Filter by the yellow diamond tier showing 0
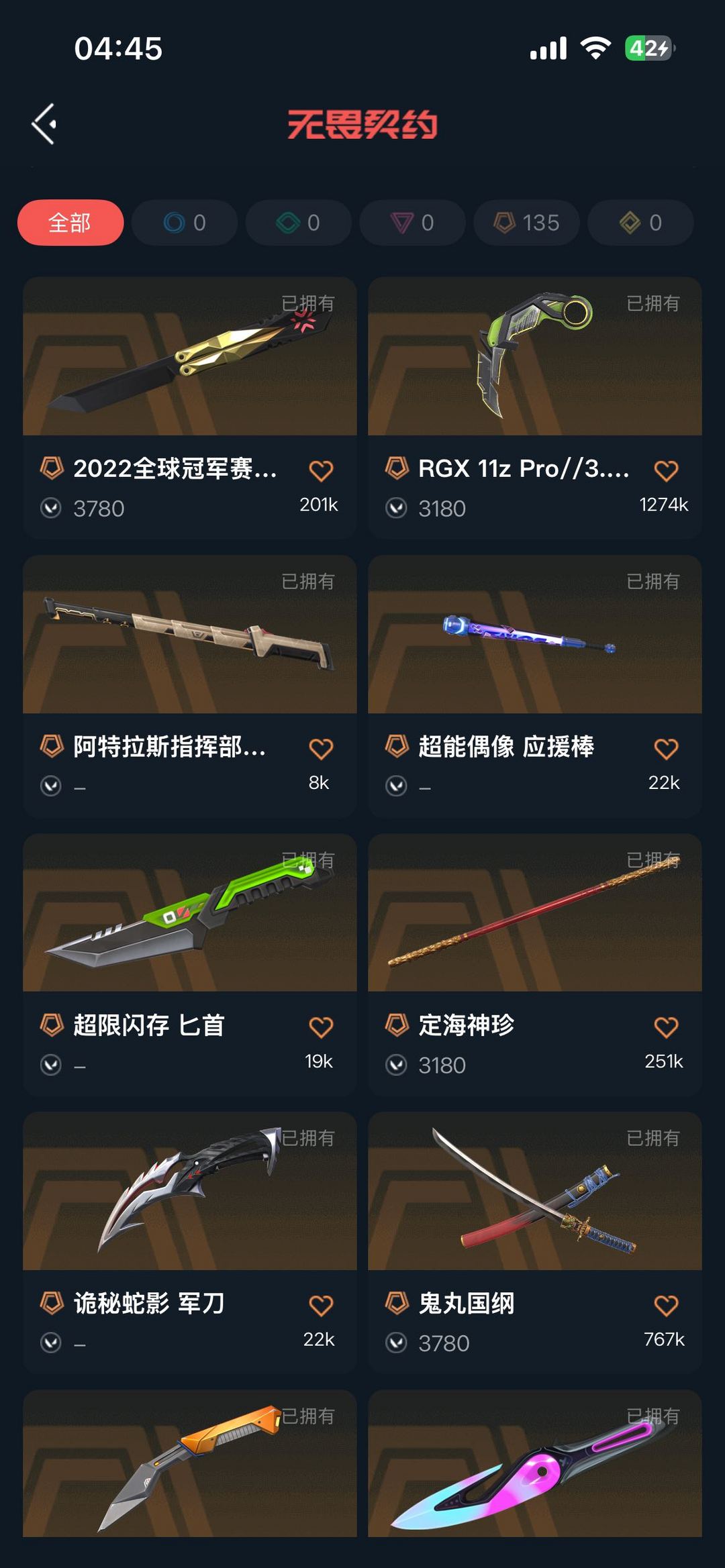 640,223
